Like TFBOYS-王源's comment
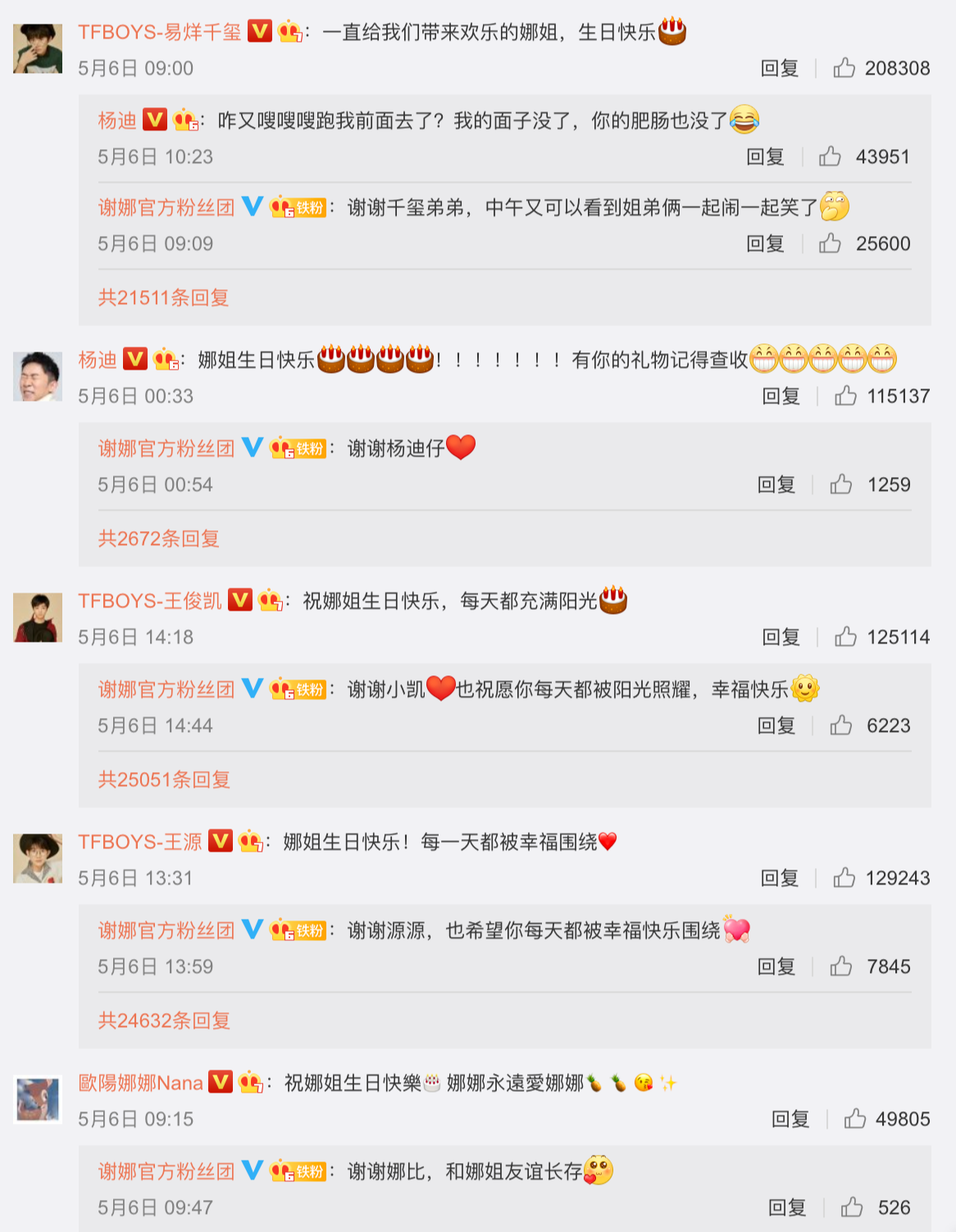956x1232 pixels. click(844, 878)
